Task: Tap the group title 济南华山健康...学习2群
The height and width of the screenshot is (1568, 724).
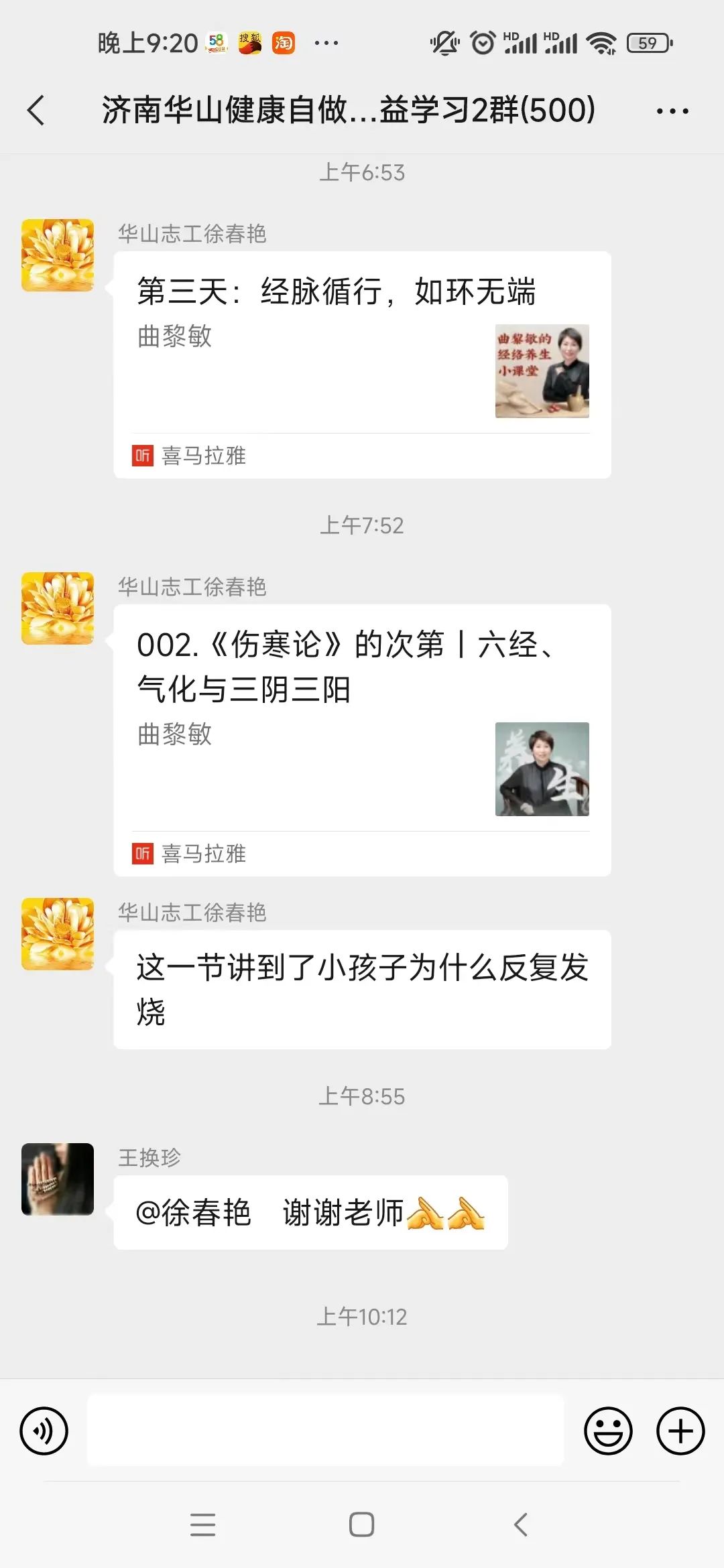Action: pyautogui.click(x=349, y=111)
